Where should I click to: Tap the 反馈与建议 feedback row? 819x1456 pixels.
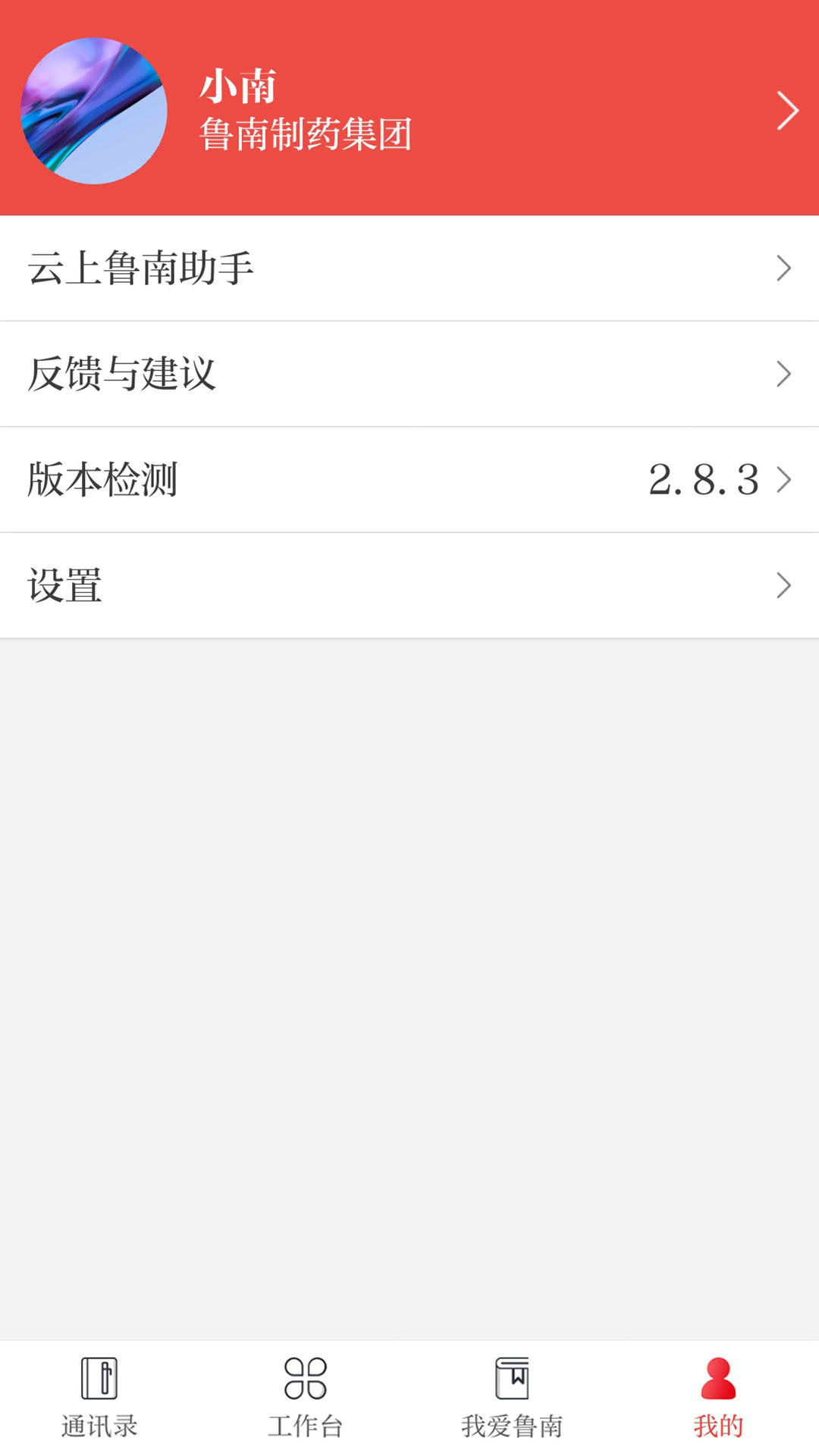click(x=409, y=373)
